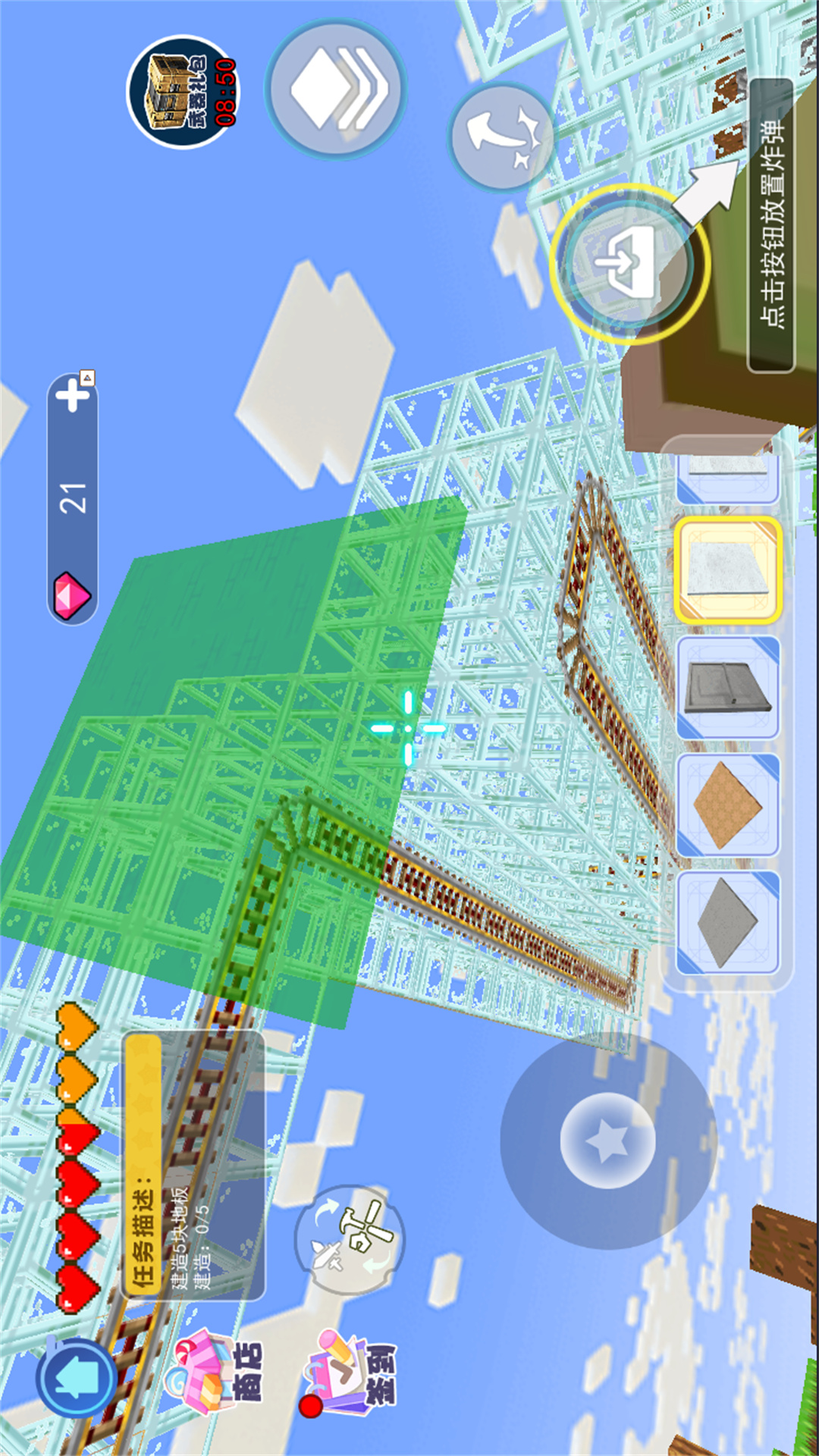Select the highlighted white floor tile
819x1456 pixels.
click(728, 570)
